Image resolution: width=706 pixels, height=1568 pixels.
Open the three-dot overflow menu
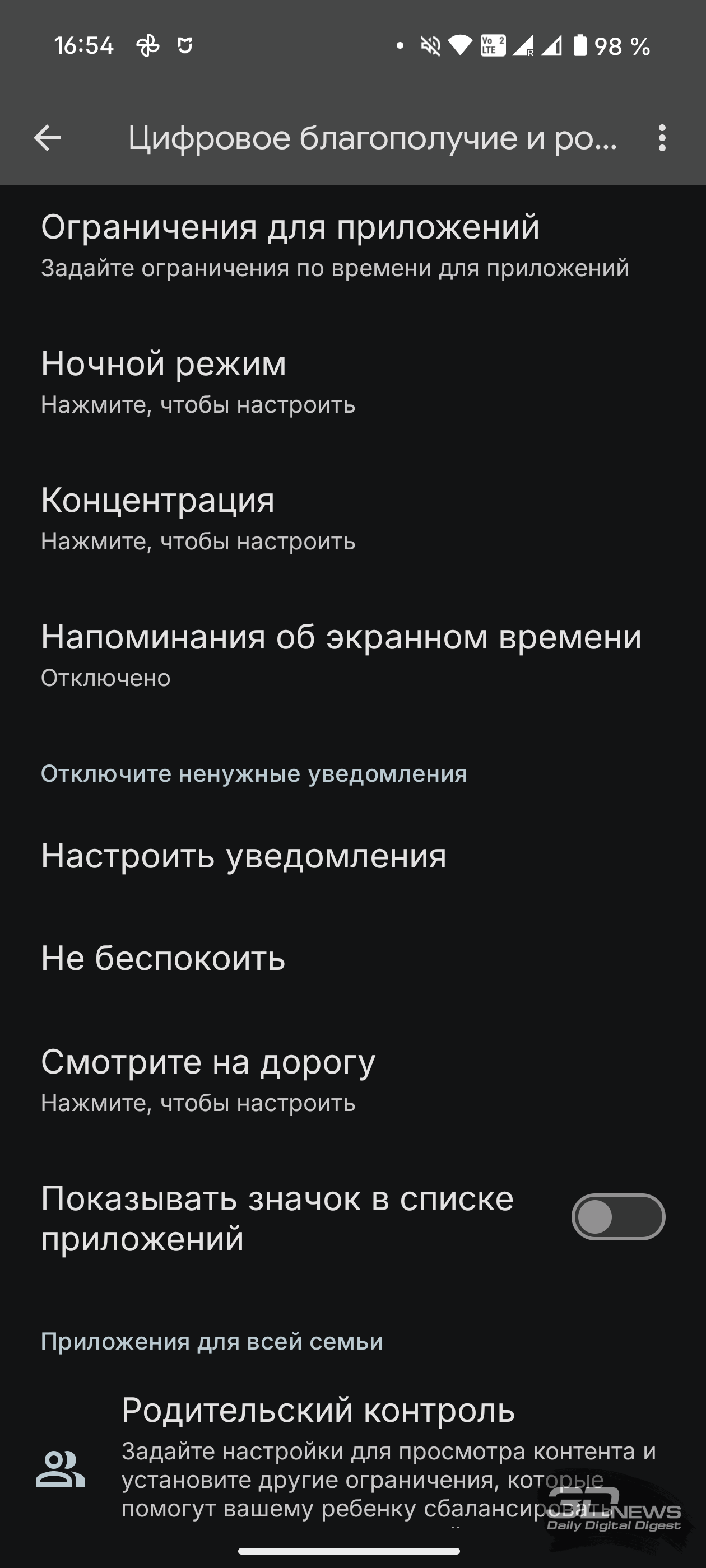point(662,138)
